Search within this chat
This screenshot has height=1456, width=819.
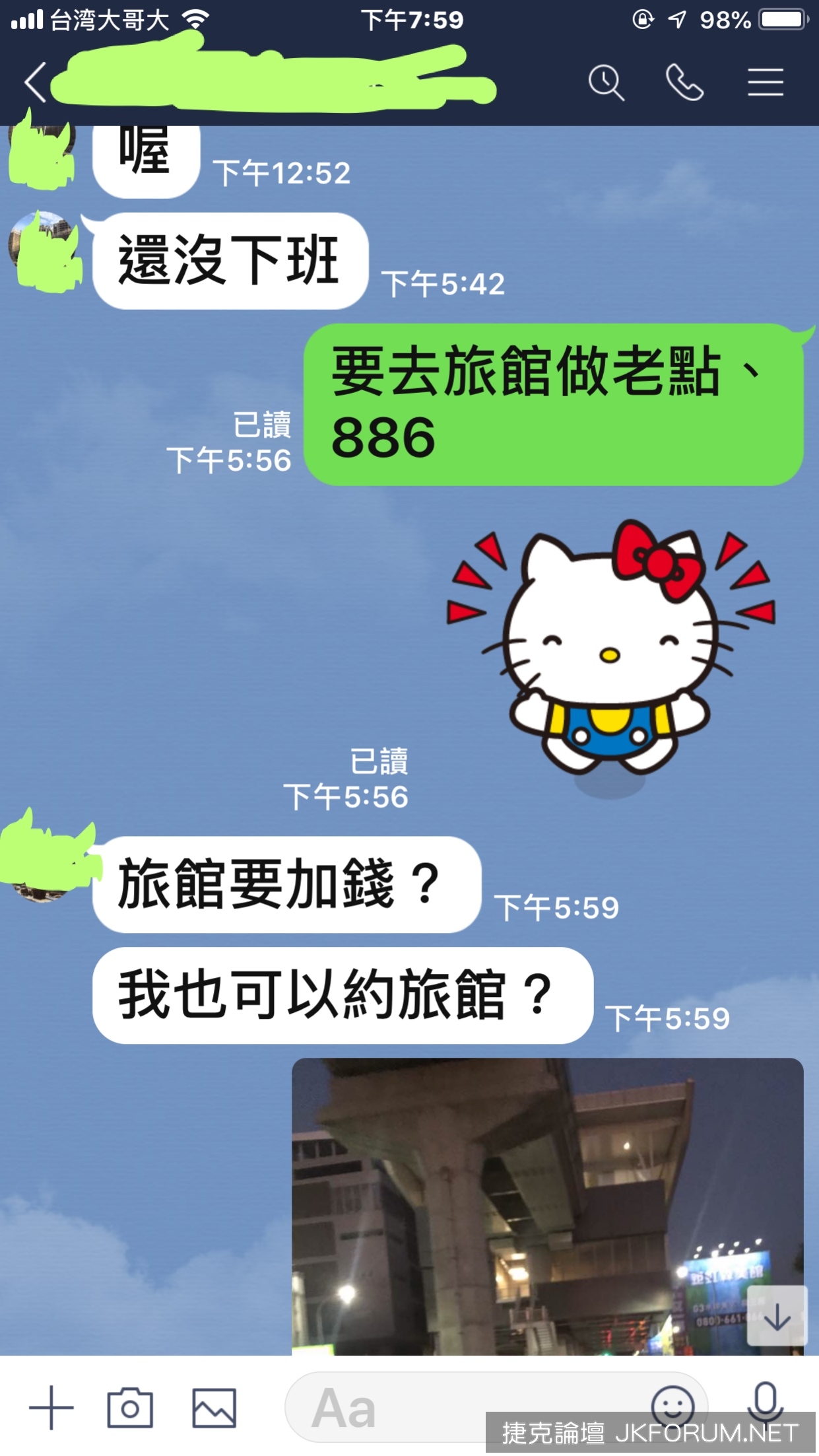pyautogui.click(x=605, y=83)
